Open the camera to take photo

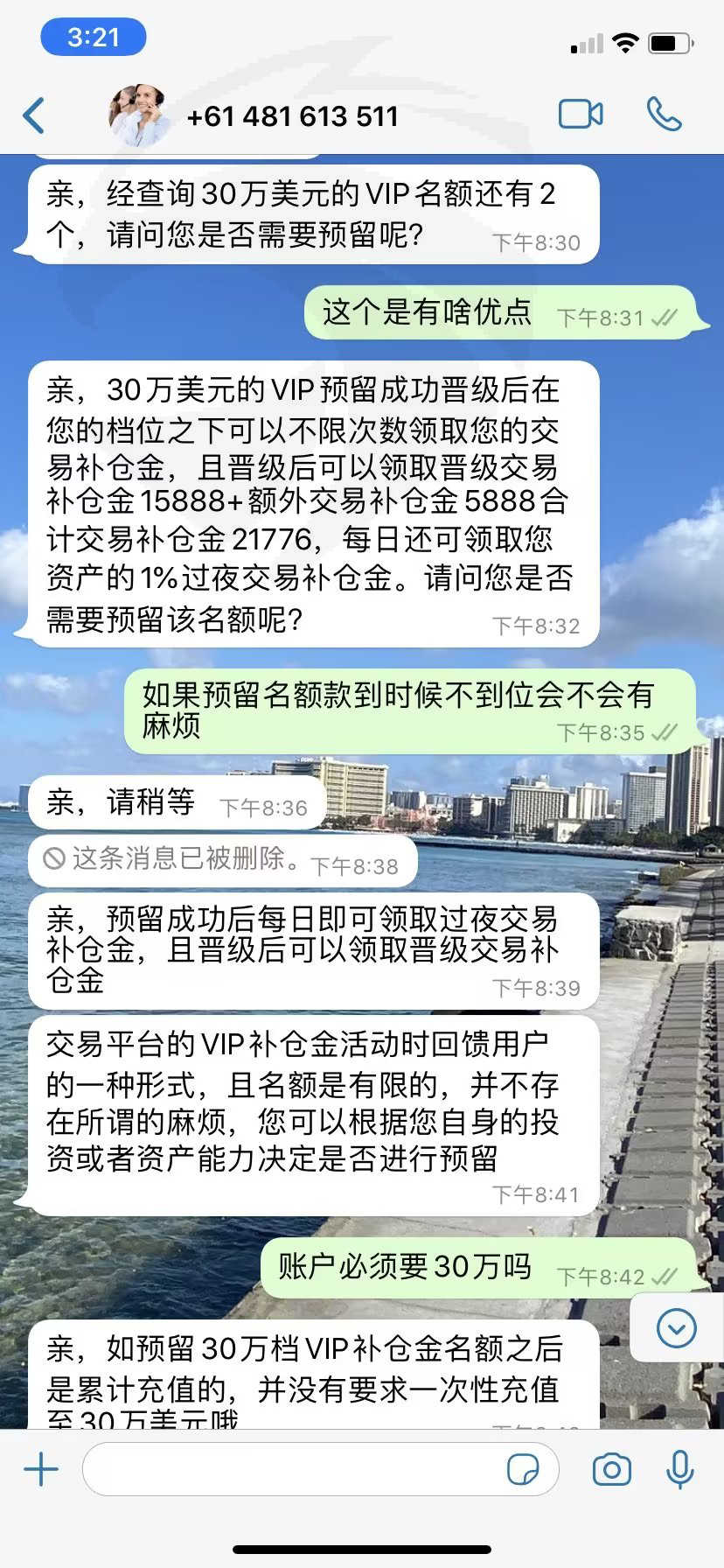pos(611,1469)
